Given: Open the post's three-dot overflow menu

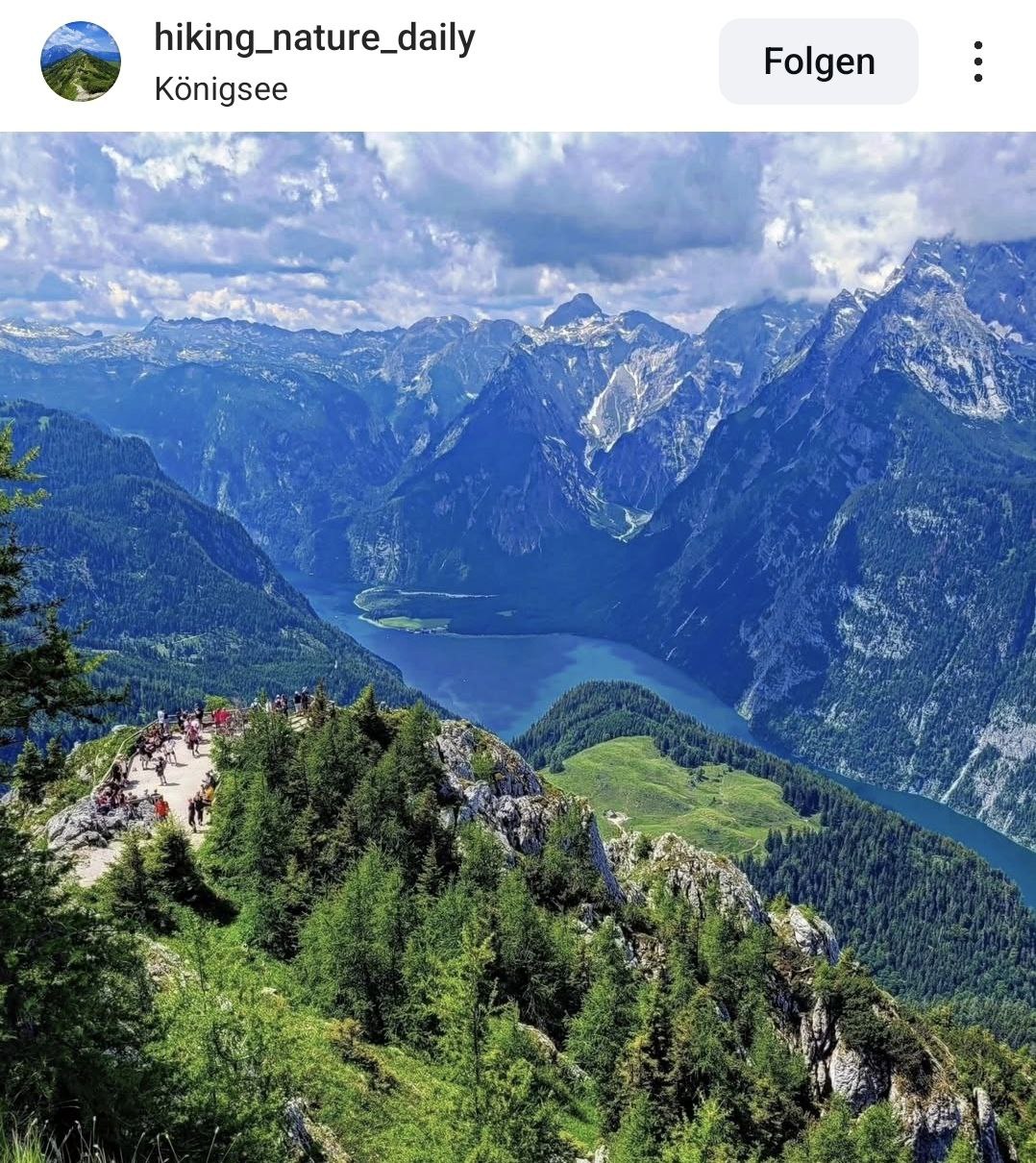Looking at the screenshot, I should point(977,62).
